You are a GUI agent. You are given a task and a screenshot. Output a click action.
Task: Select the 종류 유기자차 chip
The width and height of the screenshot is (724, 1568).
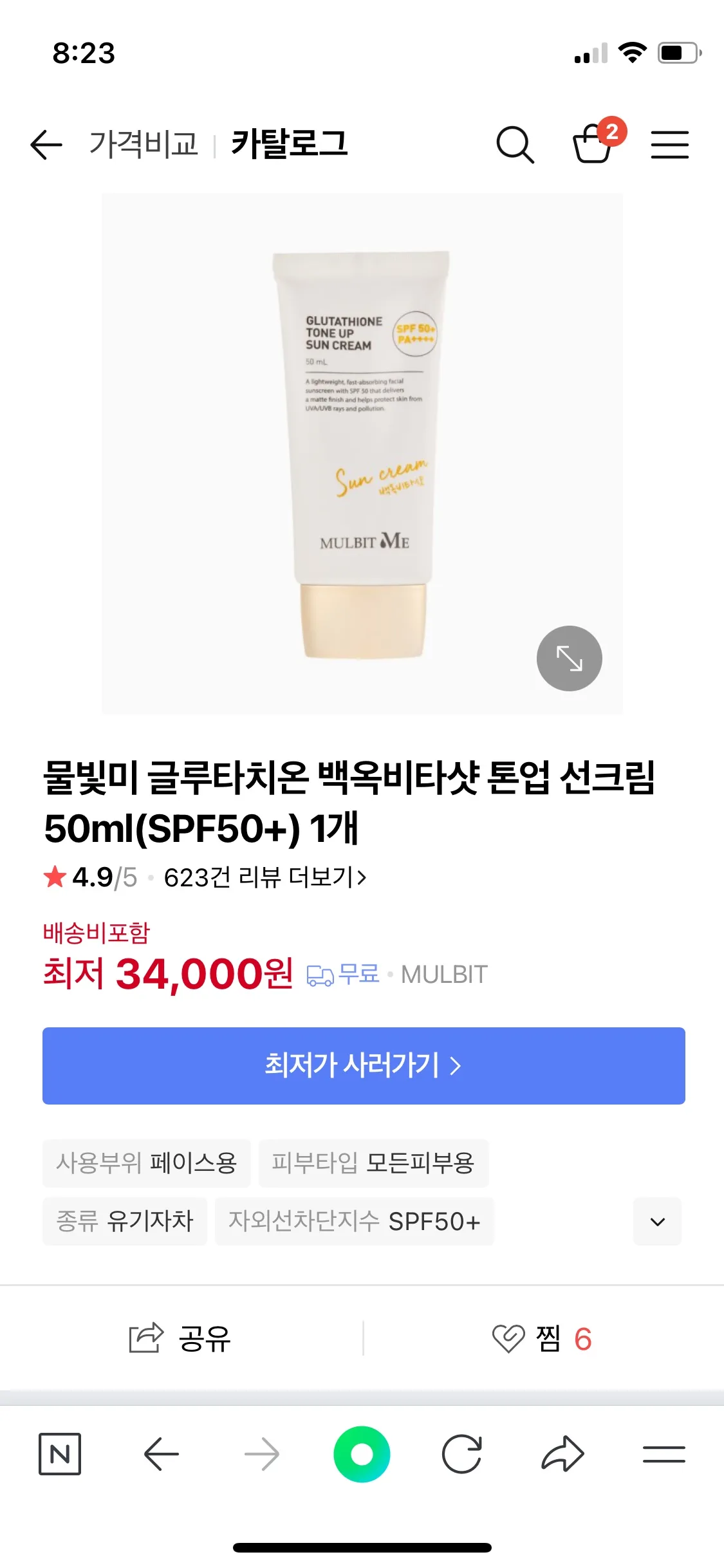click(x=124, y=1221)
